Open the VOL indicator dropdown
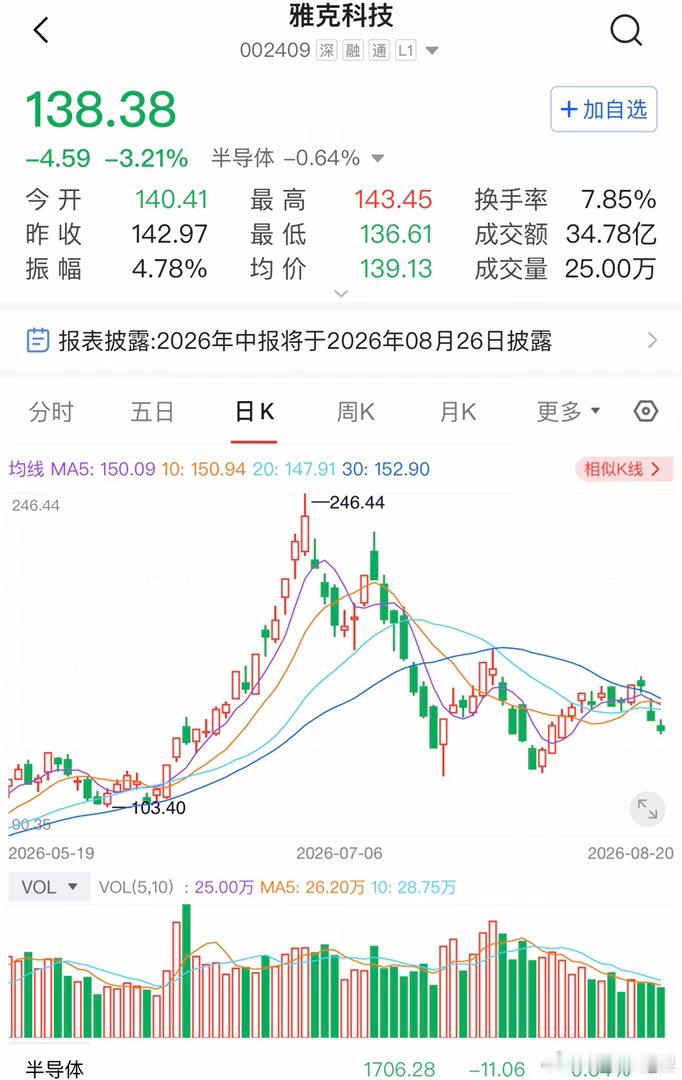Image resolution: width=682 pixels, height=1080 pixels. (x=49, y=887)
